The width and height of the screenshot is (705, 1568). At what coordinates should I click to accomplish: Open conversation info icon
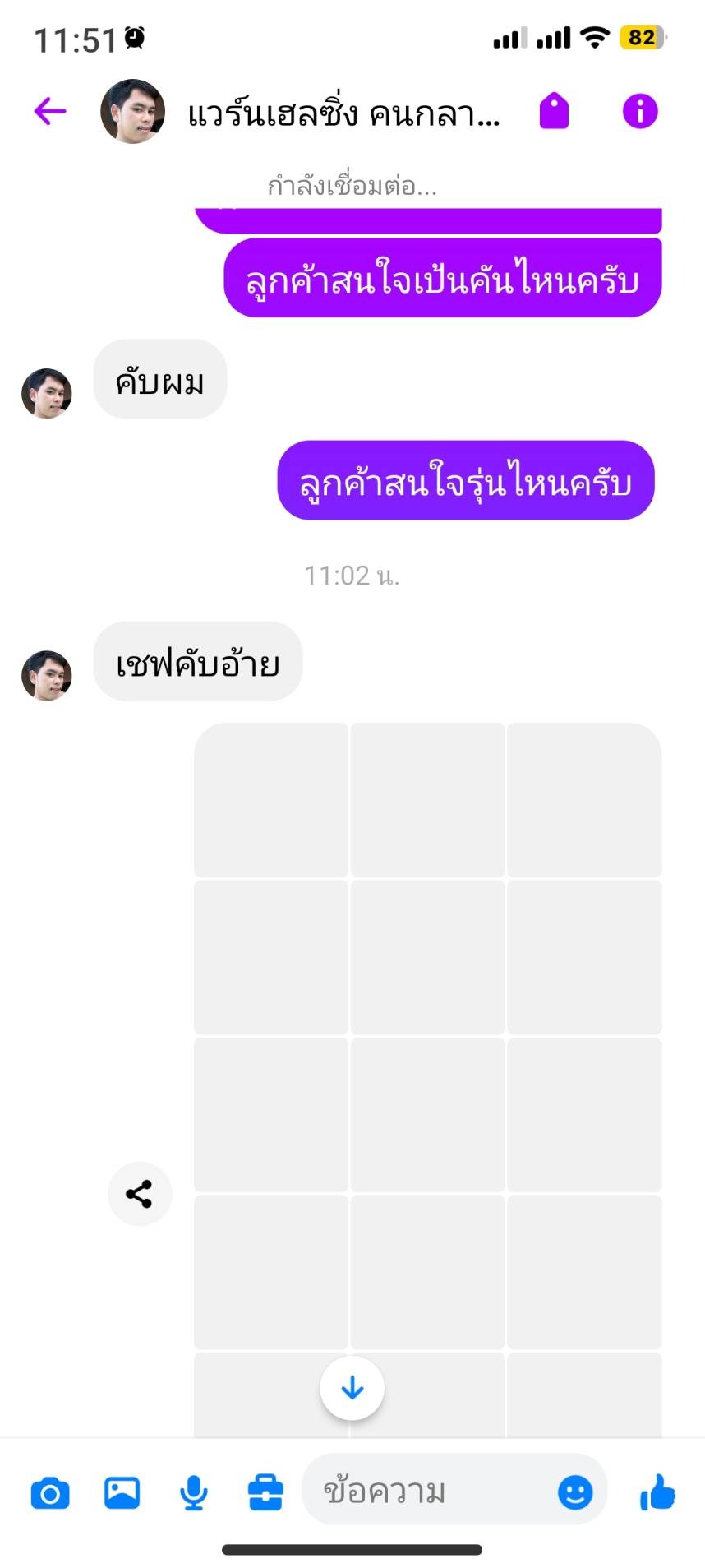(640, 111)
